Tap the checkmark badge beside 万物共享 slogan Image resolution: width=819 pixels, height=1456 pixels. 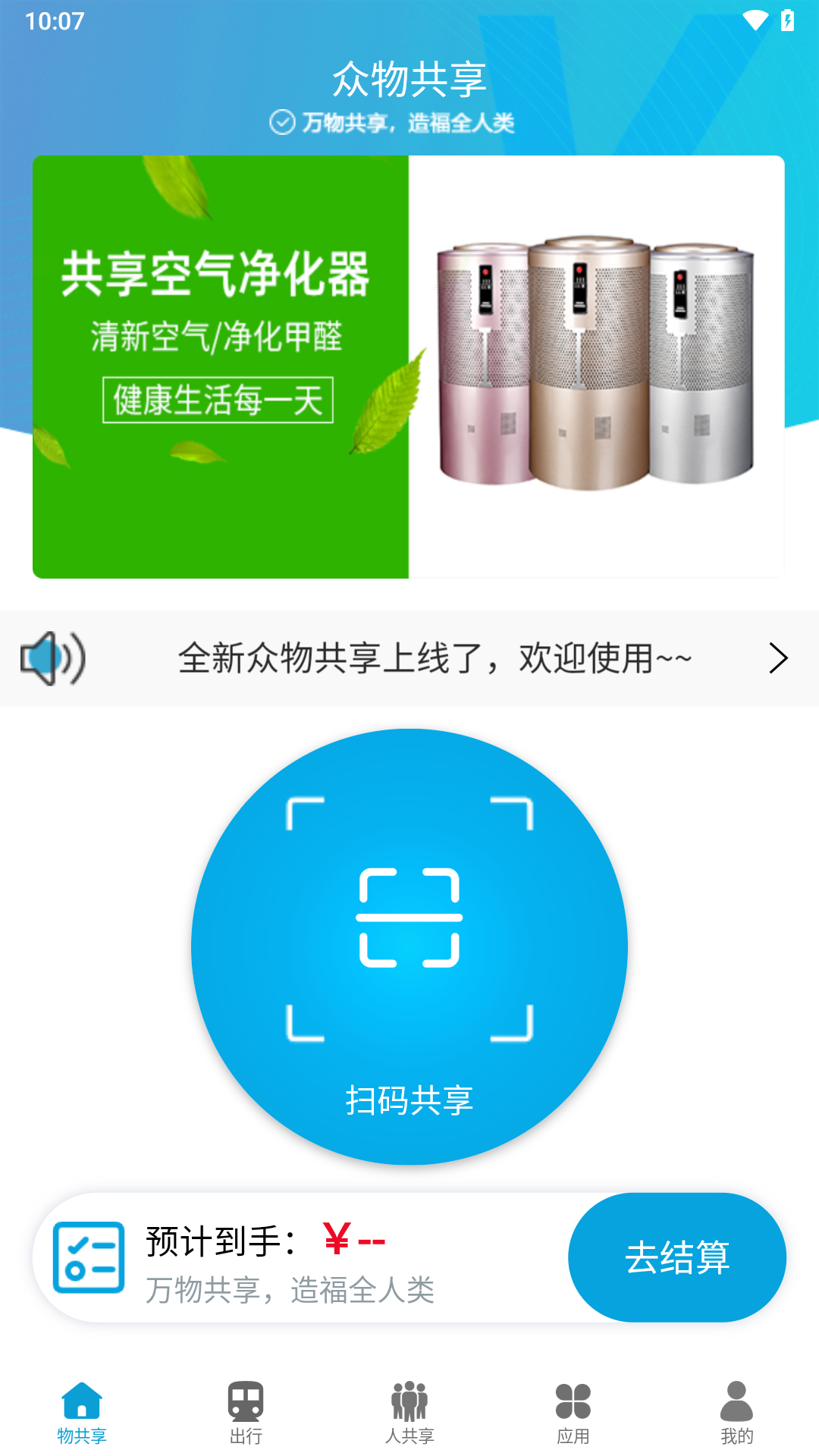(282, 121)
